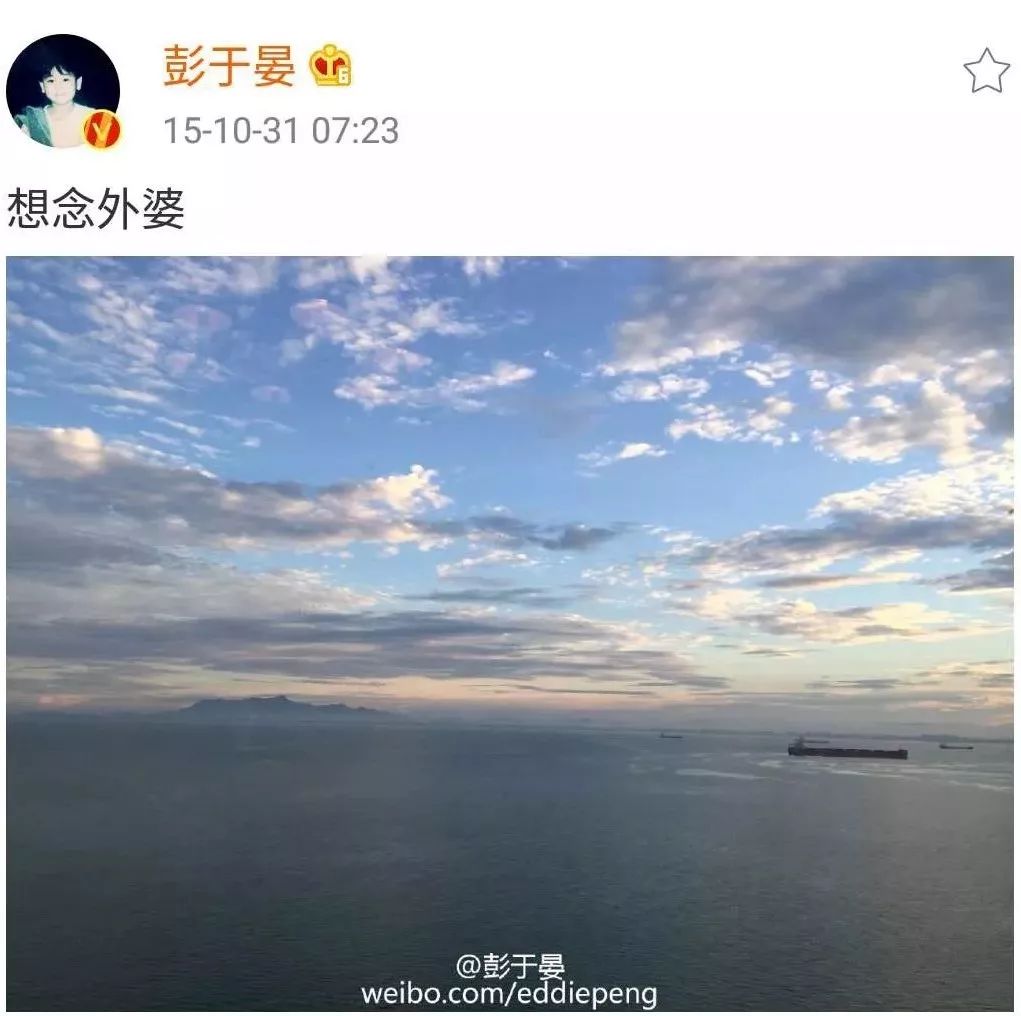Screen dimensions: 1021x1016
Task: Favorite this post with the star icon
Action: (985, 71)
